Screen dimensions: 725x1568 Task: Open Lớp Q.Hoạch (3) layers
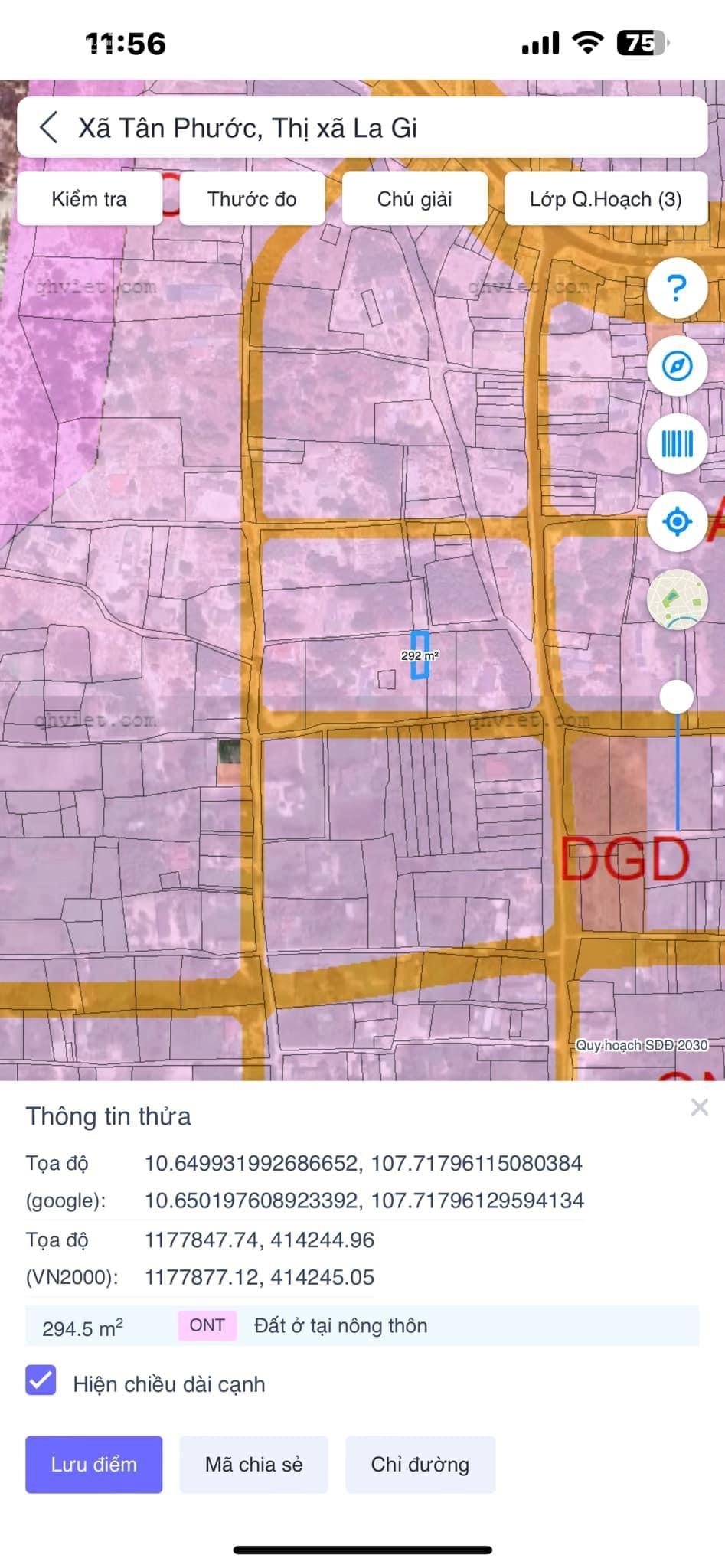(606, 199)
